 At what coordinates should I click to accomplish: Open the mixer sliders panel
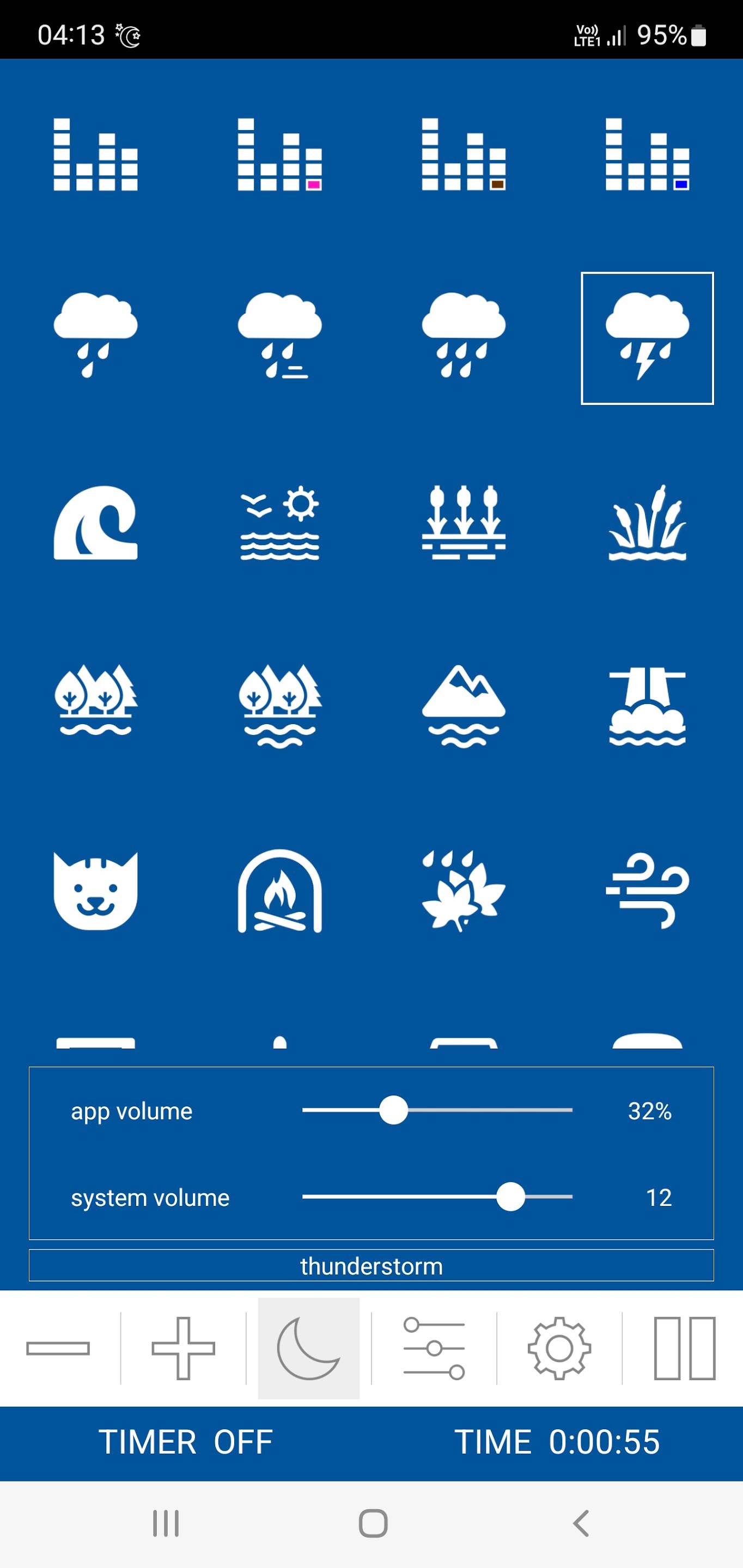pos(434,1348)
